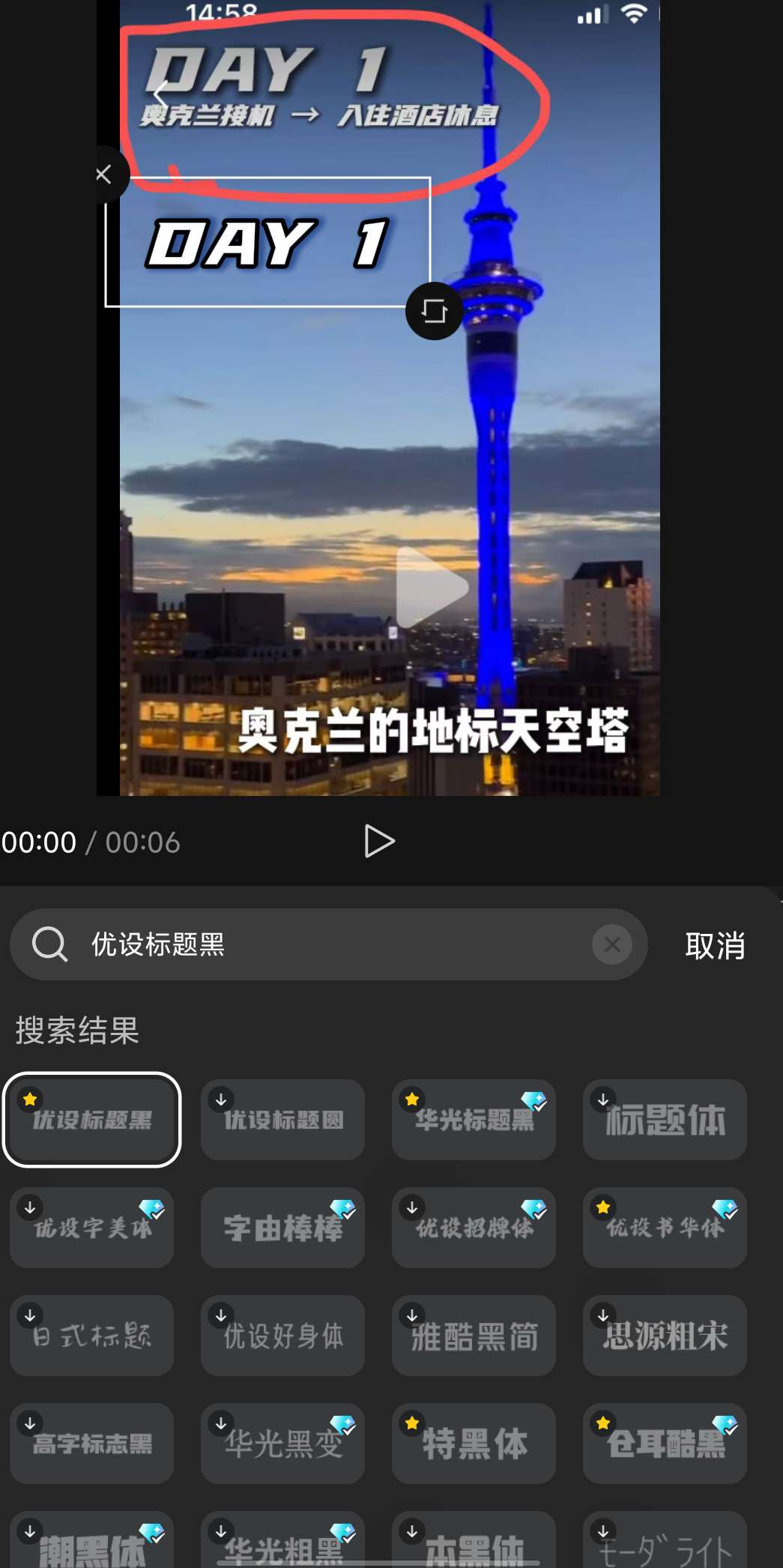783x1568 pixels.
Task: Clear the font search text
Action: (x=611, y=944)
